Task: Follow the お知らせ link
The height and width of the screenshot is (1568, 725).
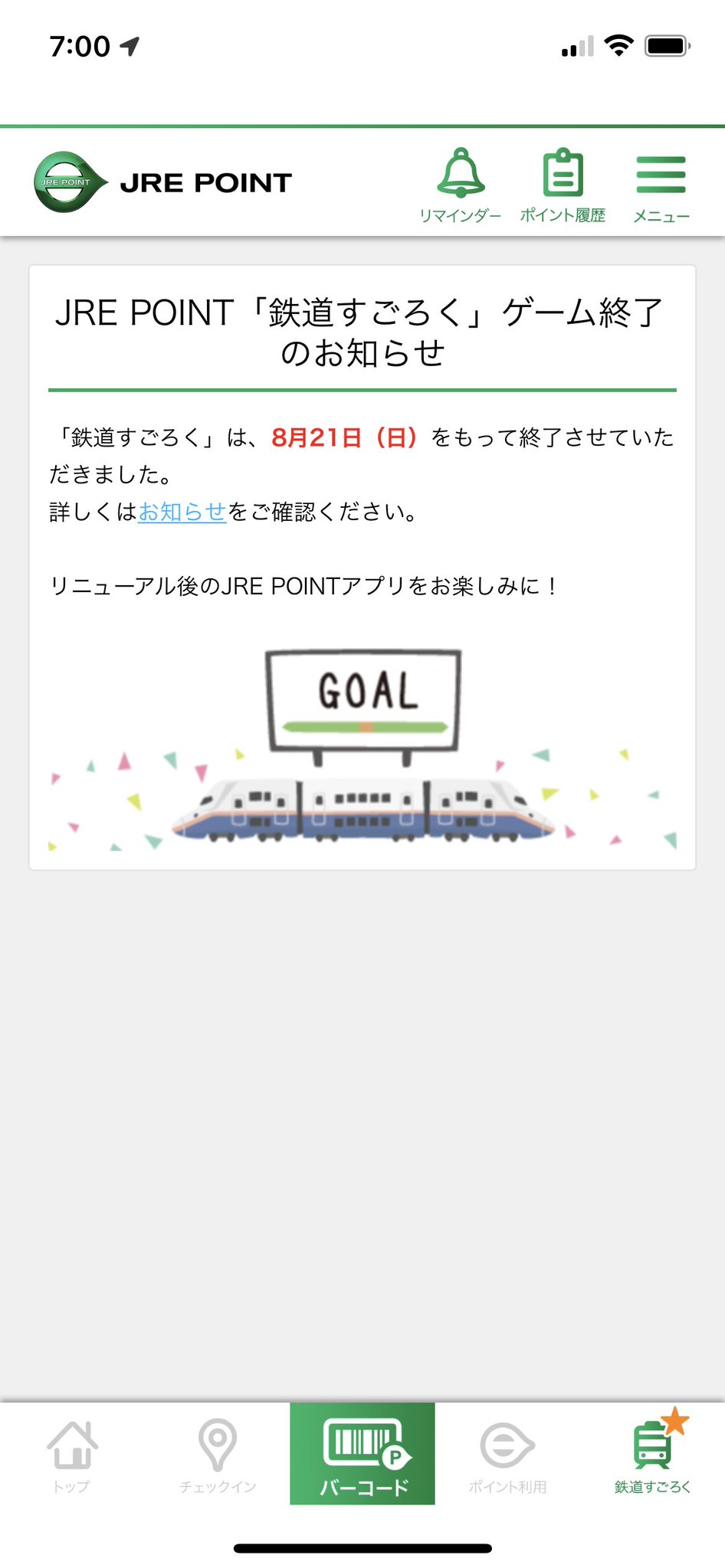Action: tap(182, 512)
